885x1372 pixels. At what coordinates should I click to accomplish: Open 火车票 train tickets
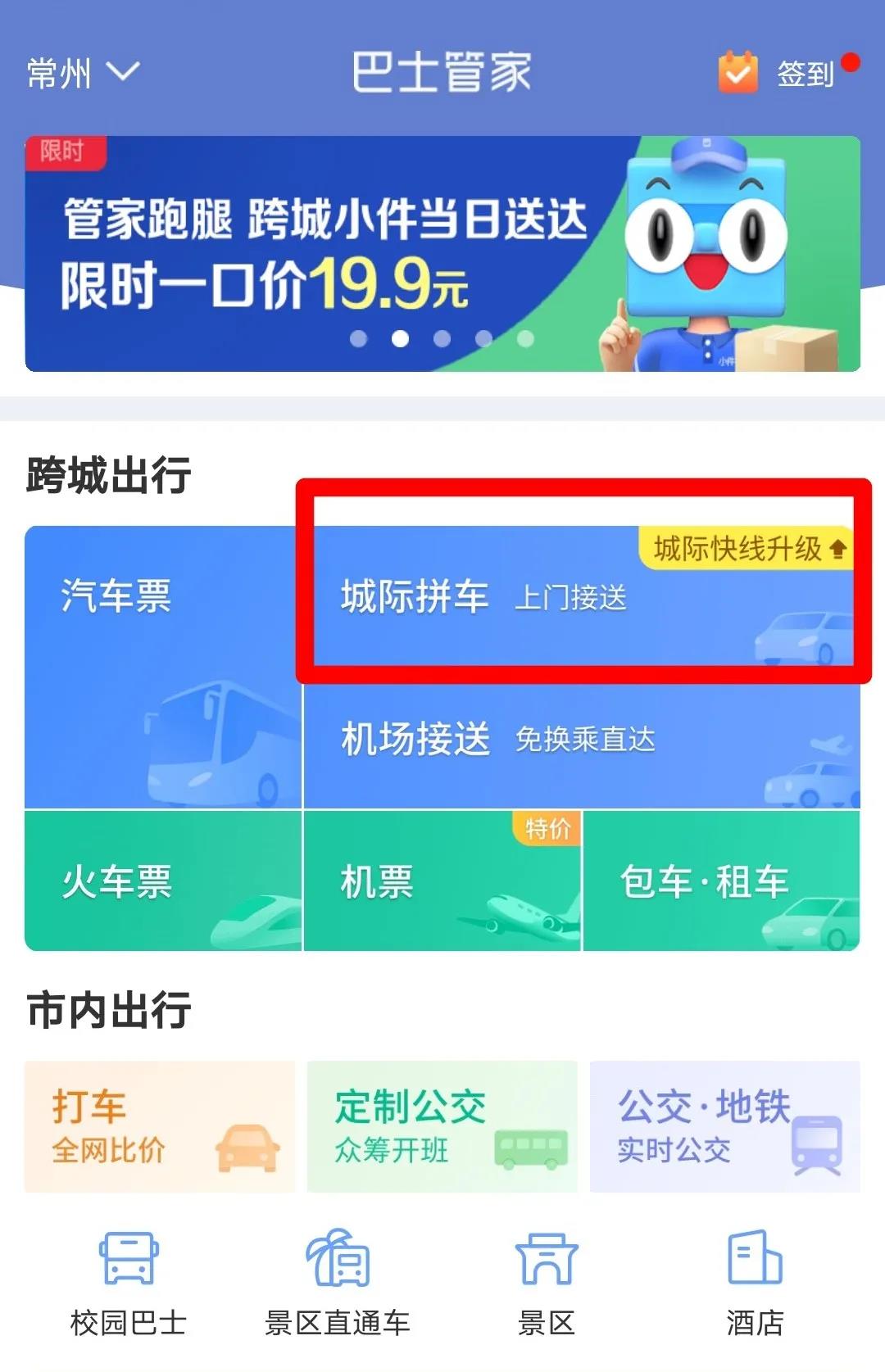click(162, 881)
